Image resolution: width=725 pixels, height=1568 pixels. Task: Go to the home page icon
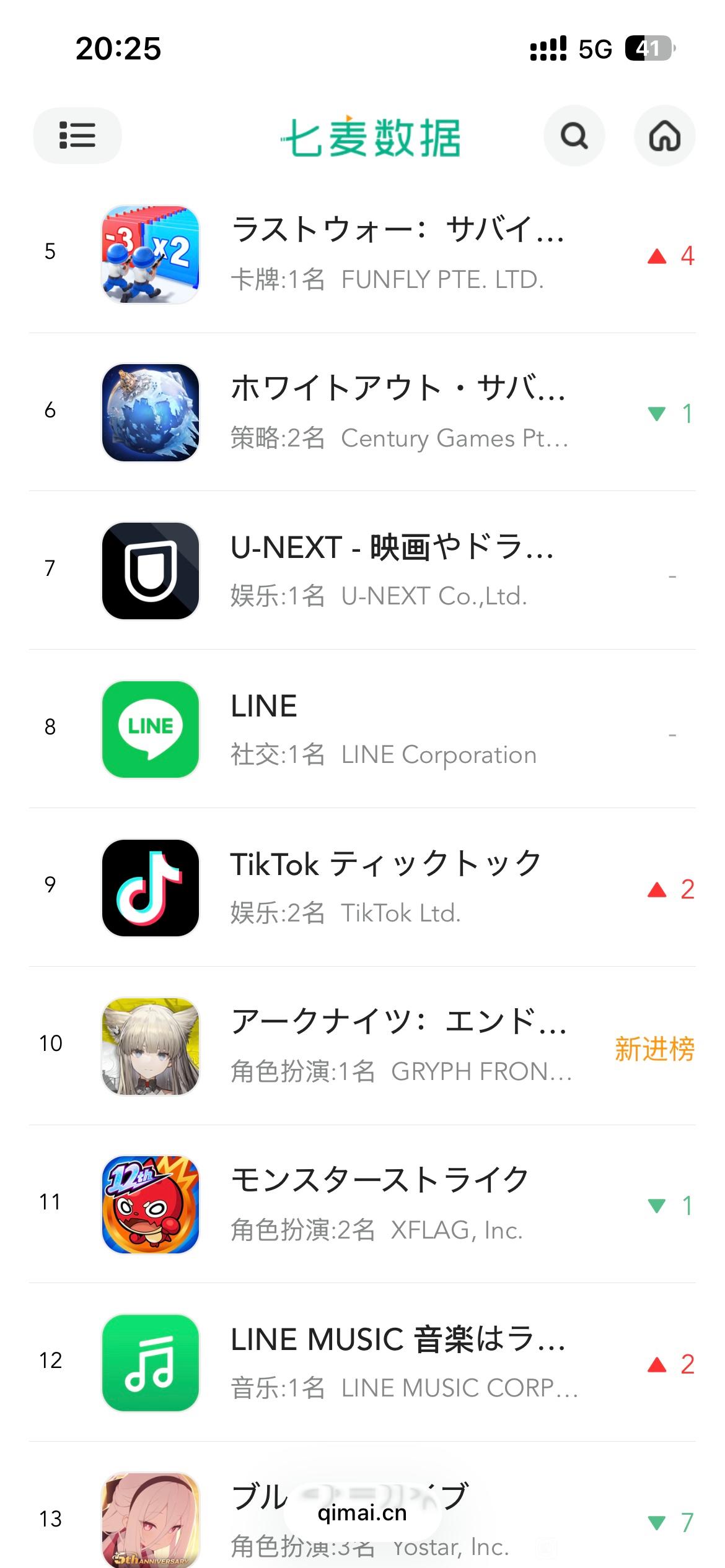[664, 136]
